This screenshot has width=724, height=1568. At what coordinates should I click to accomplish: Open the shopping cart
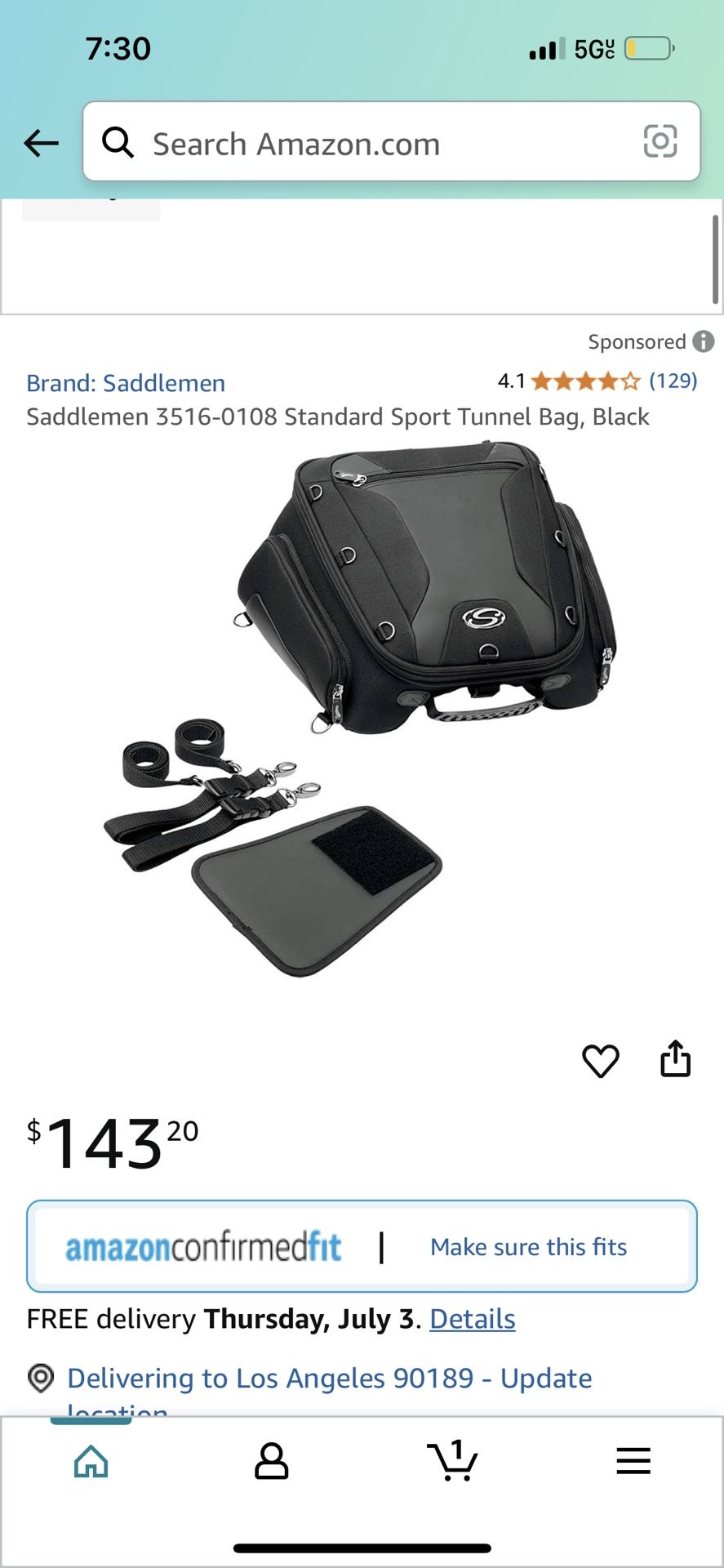452,1461
